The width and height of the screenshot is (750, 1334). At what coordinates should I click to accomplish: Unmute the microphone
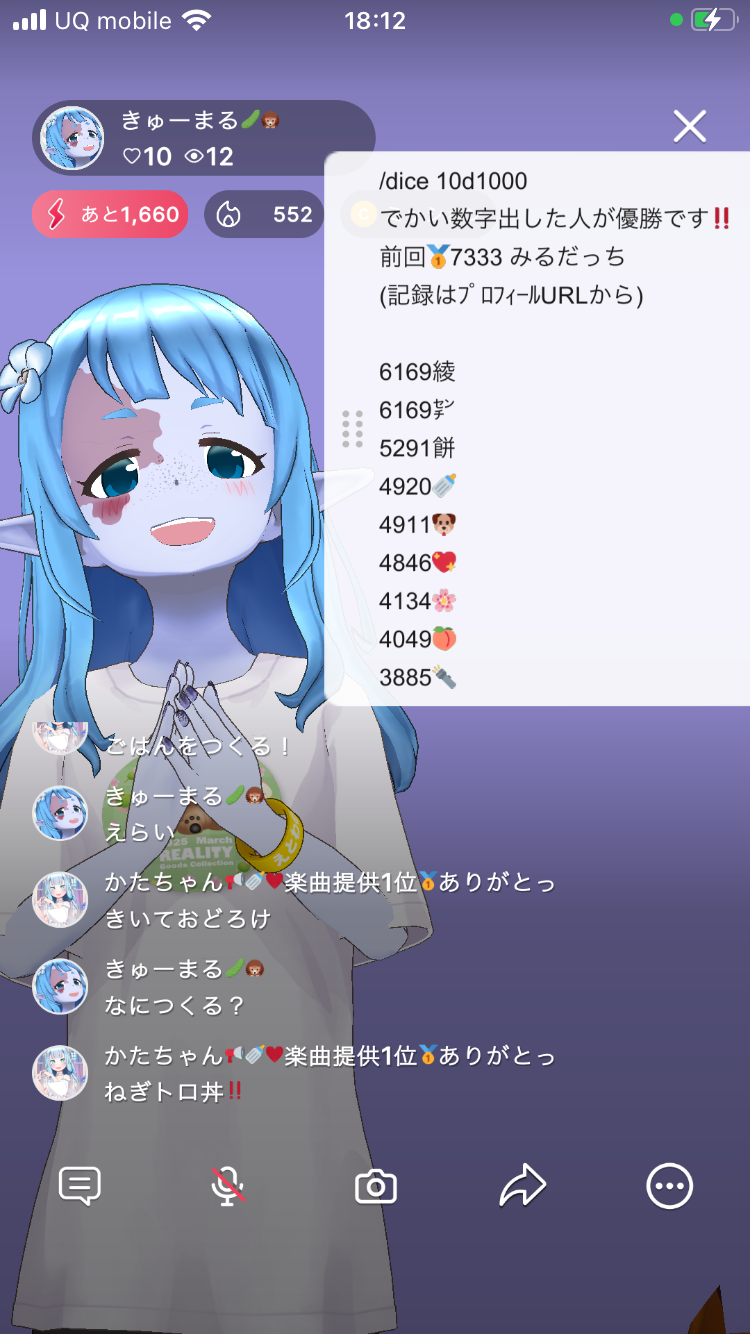228,1187
